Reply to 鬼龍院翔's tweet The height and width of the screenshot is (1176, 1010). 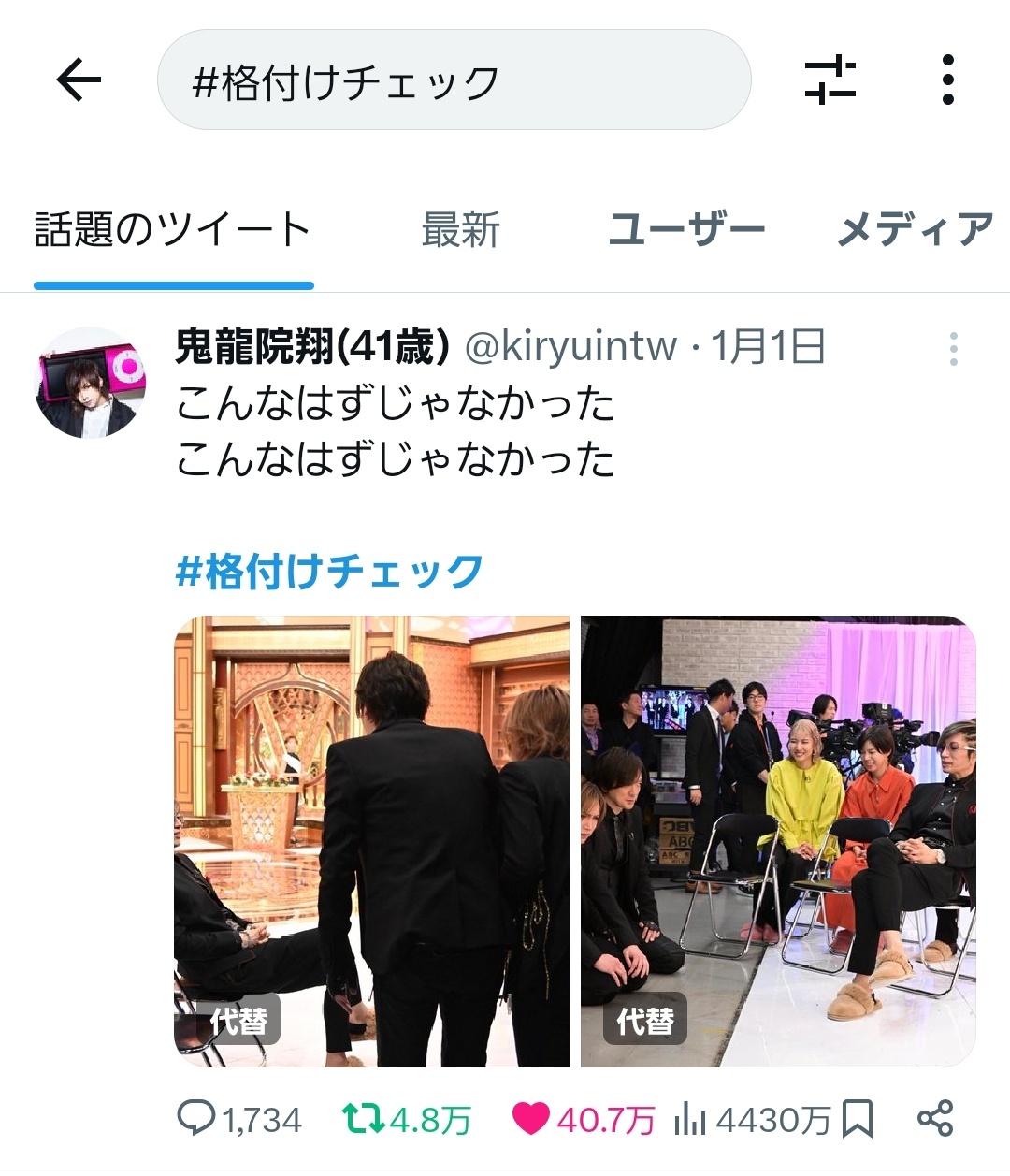click(x=197, y=1118)
